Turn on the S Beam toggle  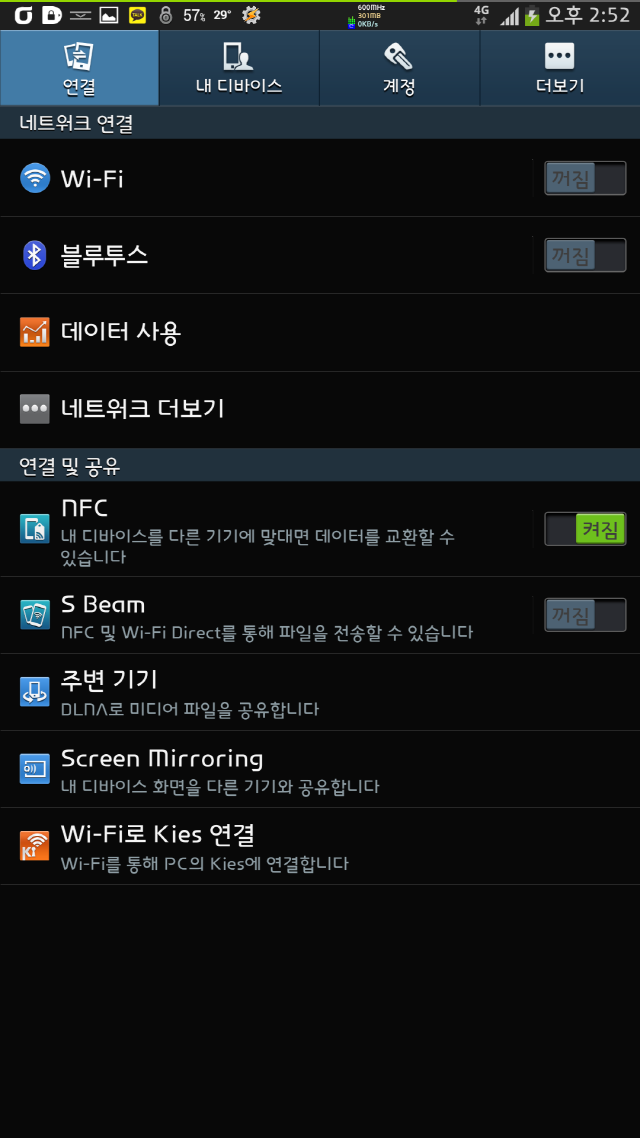click(585, 615)
